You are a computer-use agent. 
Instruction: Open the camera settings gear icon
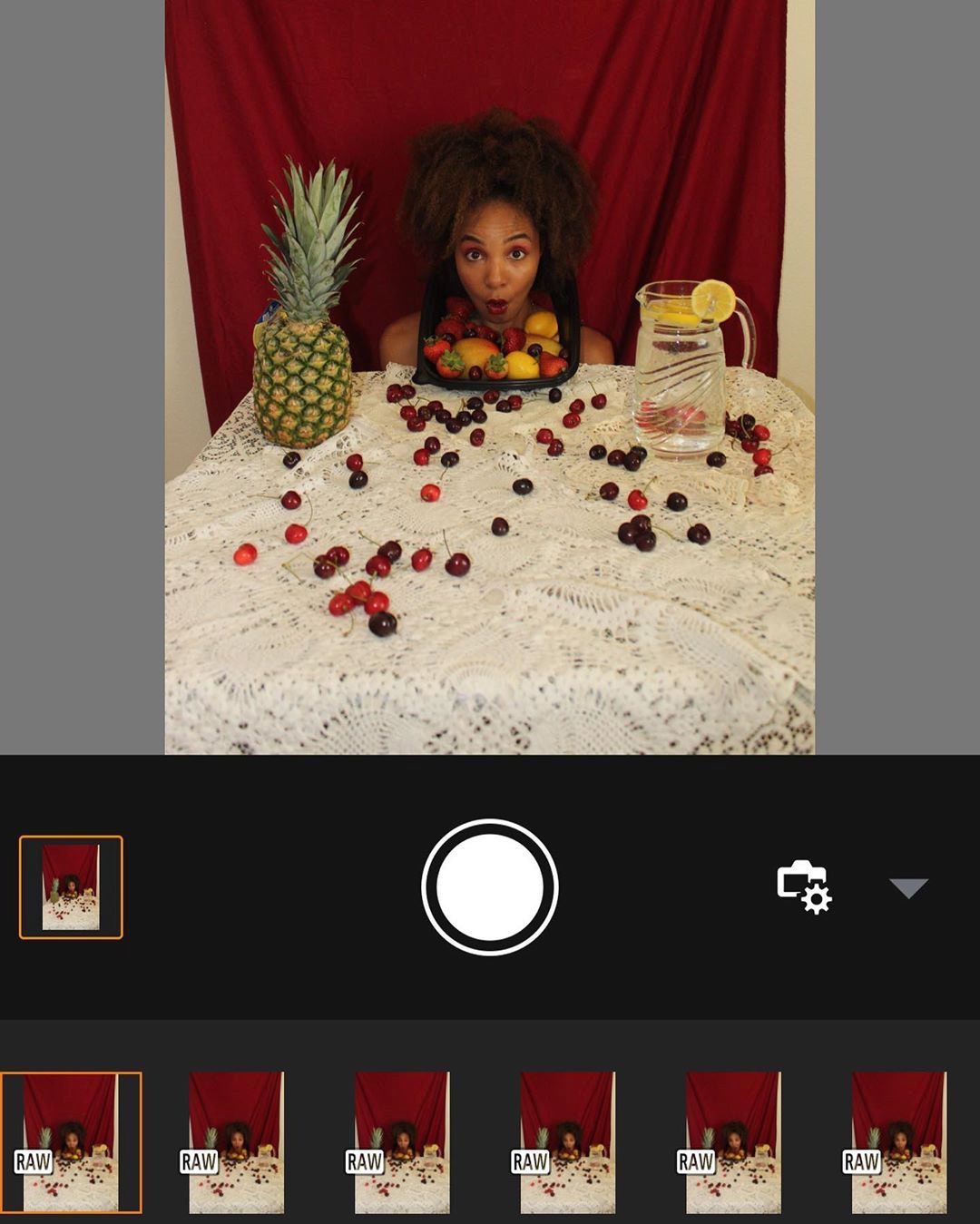tap(804, 886)
